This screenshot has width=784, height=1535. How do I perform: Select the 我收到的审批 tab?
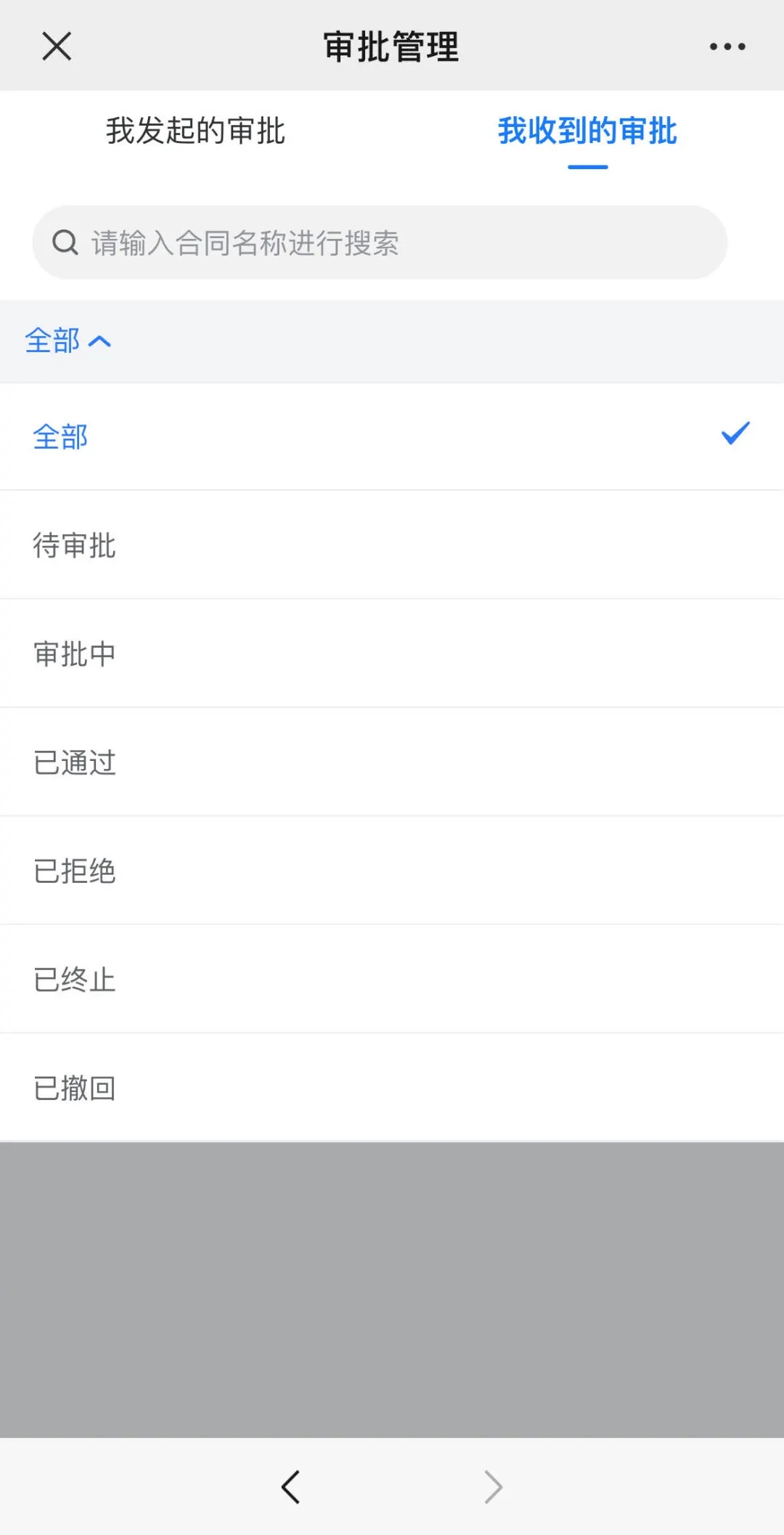click(x=587, y=131)
